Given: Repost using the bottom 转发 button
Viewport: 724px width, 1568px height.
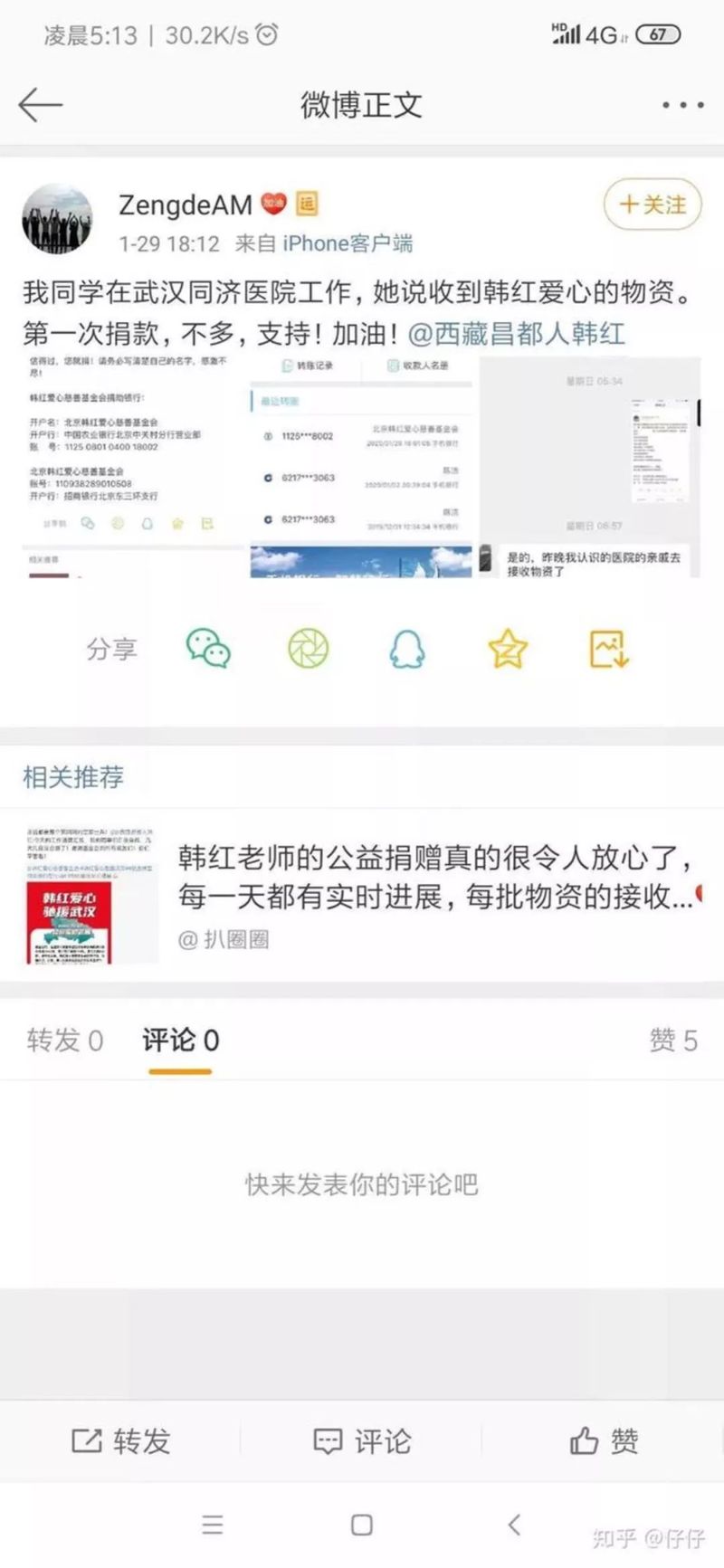Looking at the screenshot, I should pyautogui.click(x=121, y=1440).
